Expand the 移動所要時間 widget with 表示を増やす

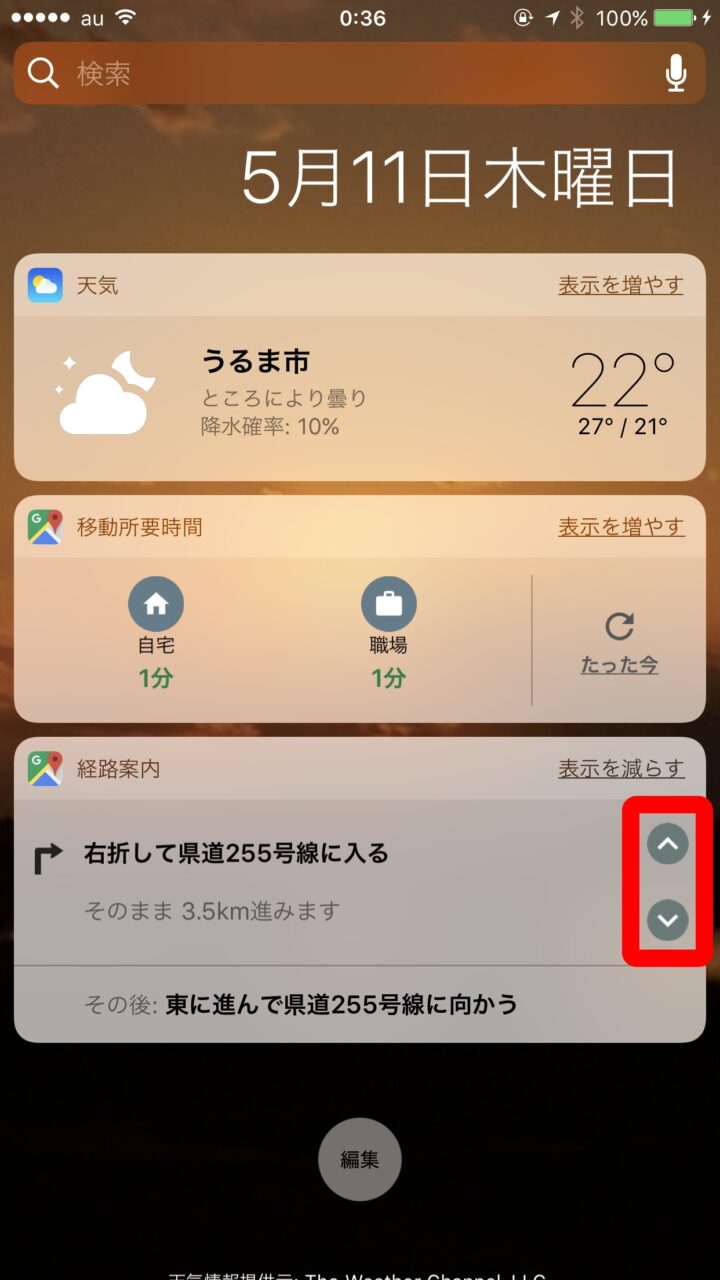(x=621, y=526)
